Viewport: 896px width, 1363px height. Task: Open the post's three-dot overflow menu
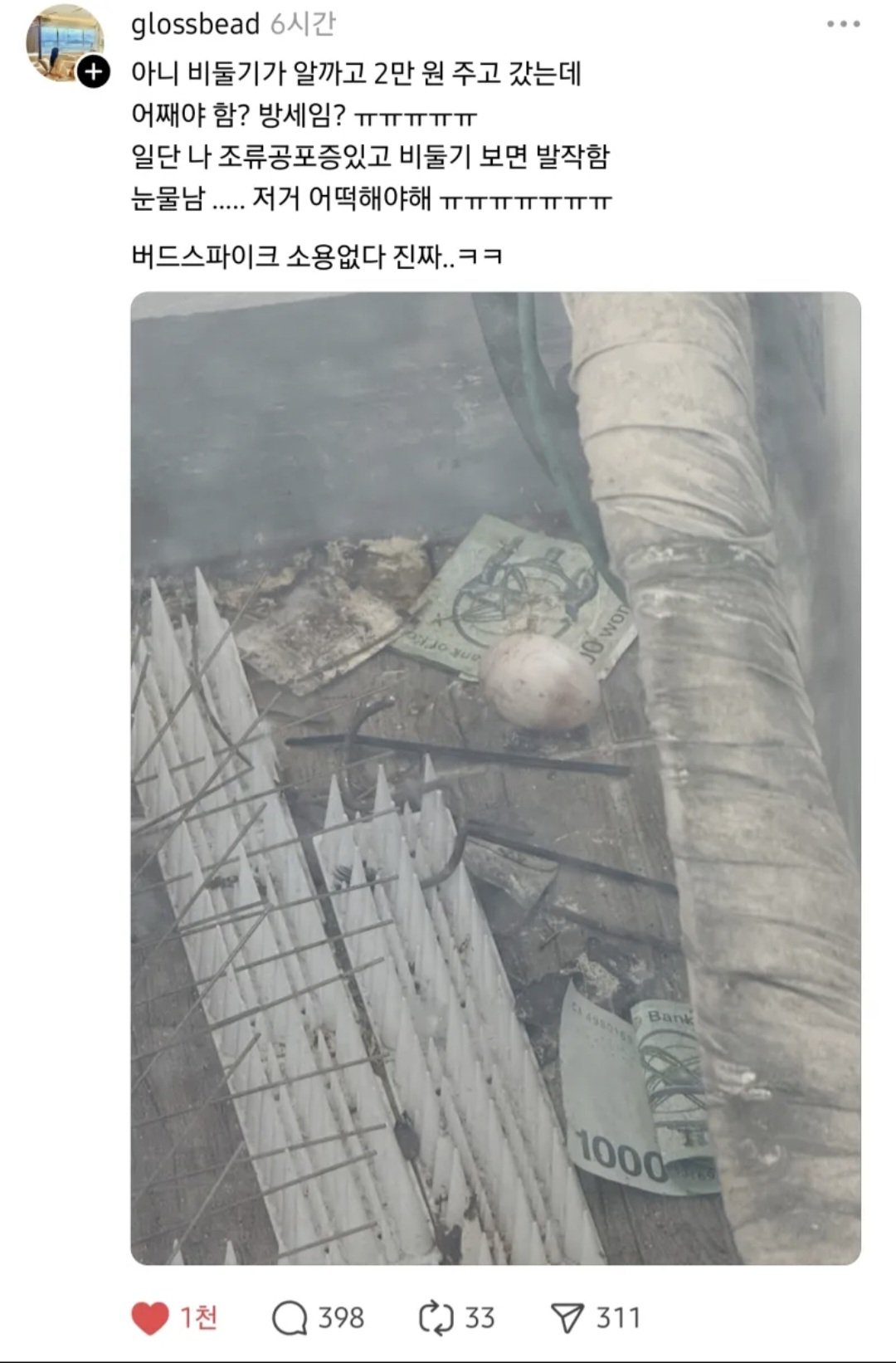pos(843,24)
